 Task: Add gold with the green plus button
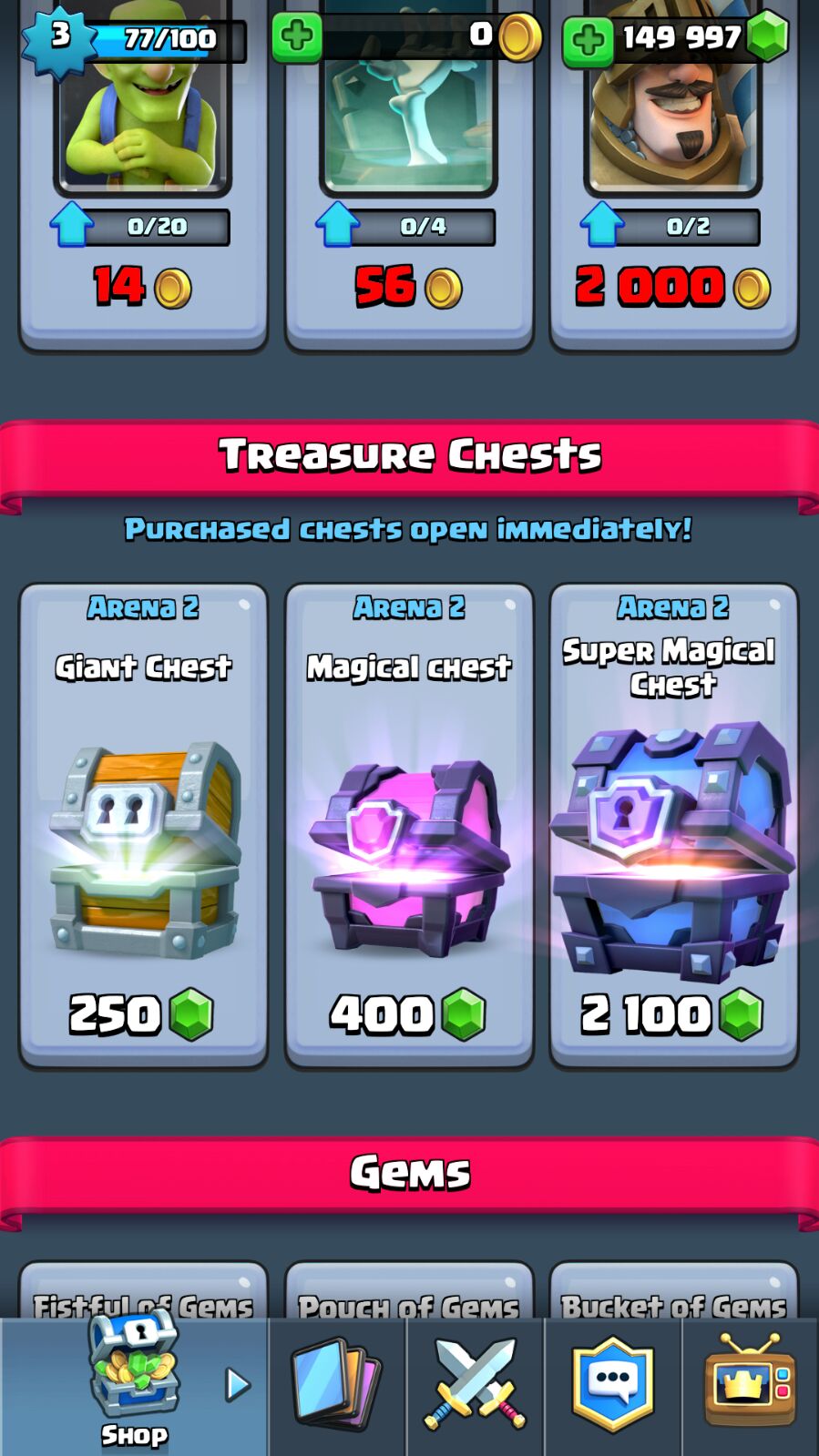pos(297,37)
